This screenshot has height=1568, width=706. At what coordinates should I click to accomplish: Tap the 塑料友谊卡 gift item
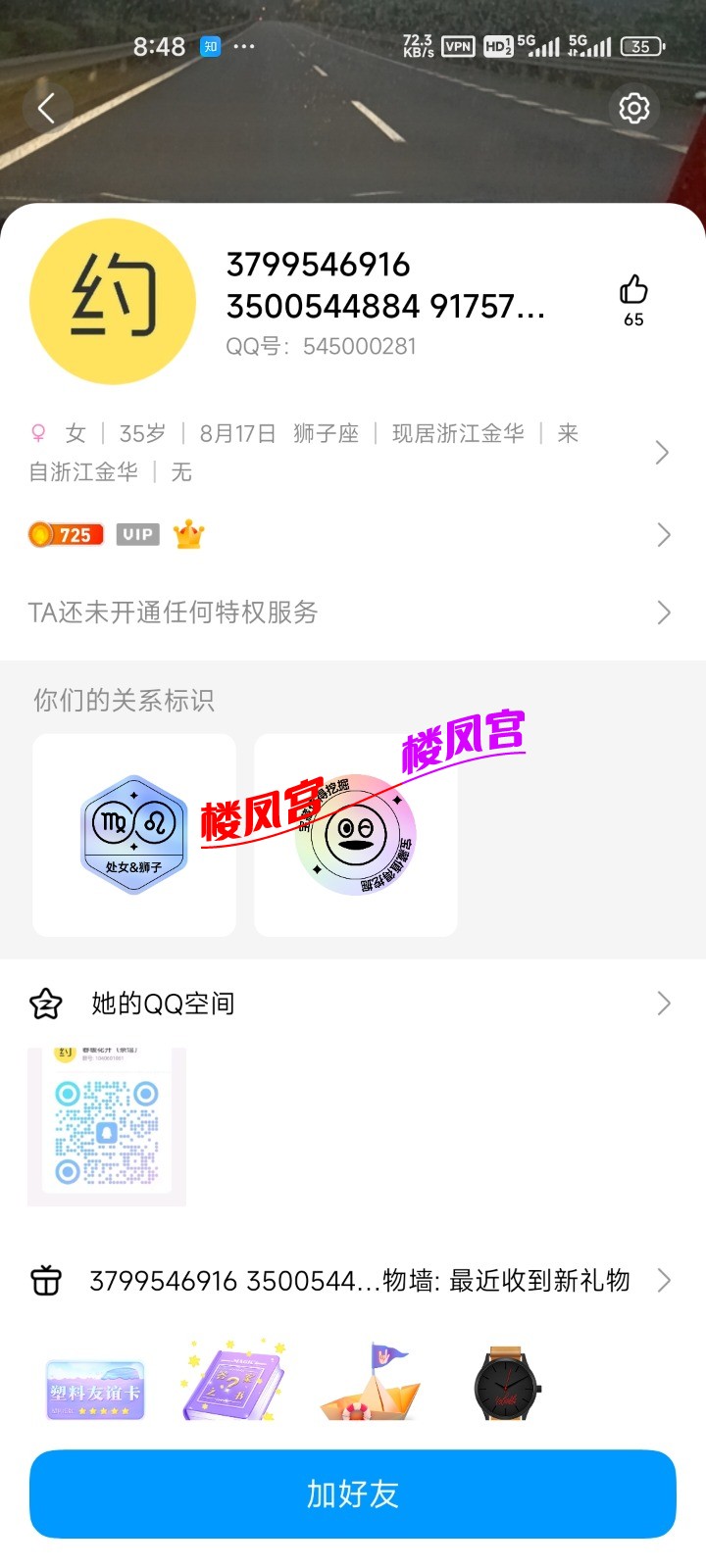pyautogui.click(x=95, y=1390)
